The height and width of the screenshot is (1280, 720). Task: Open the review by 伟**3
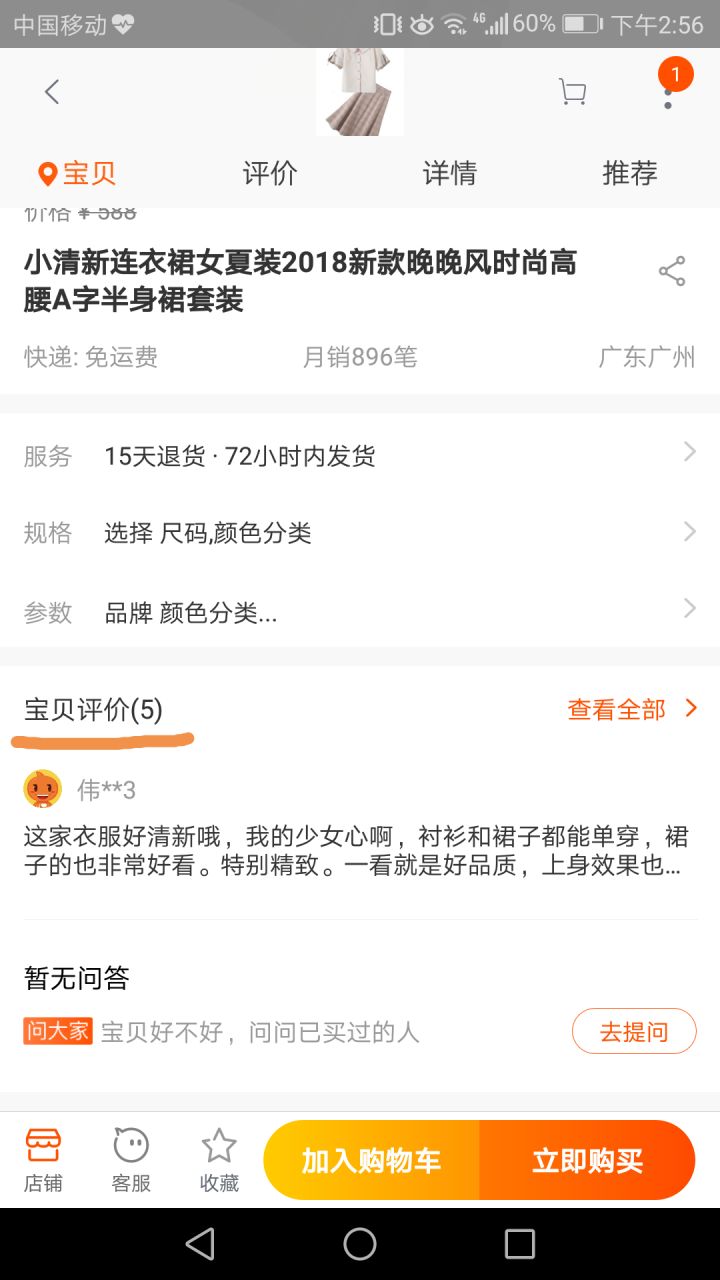point(356,849)
